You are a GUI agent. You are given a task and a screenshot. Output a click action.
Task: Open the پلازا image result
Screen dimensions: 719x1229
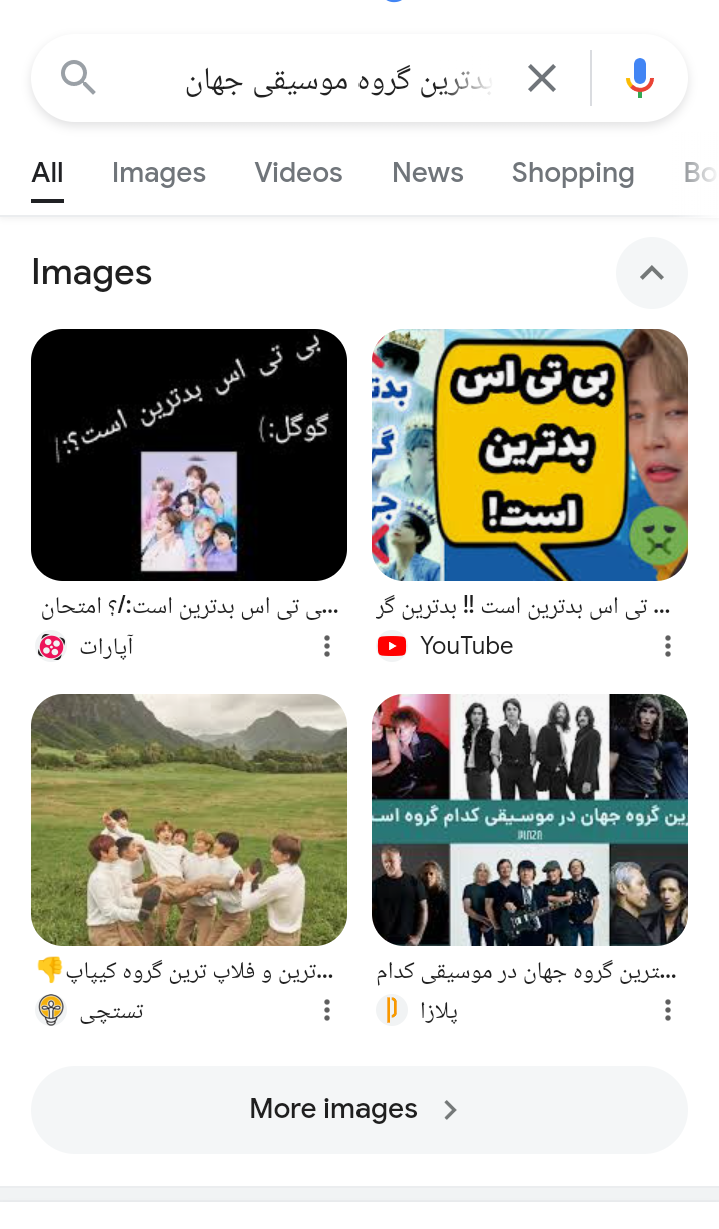[x=530, y=820]
